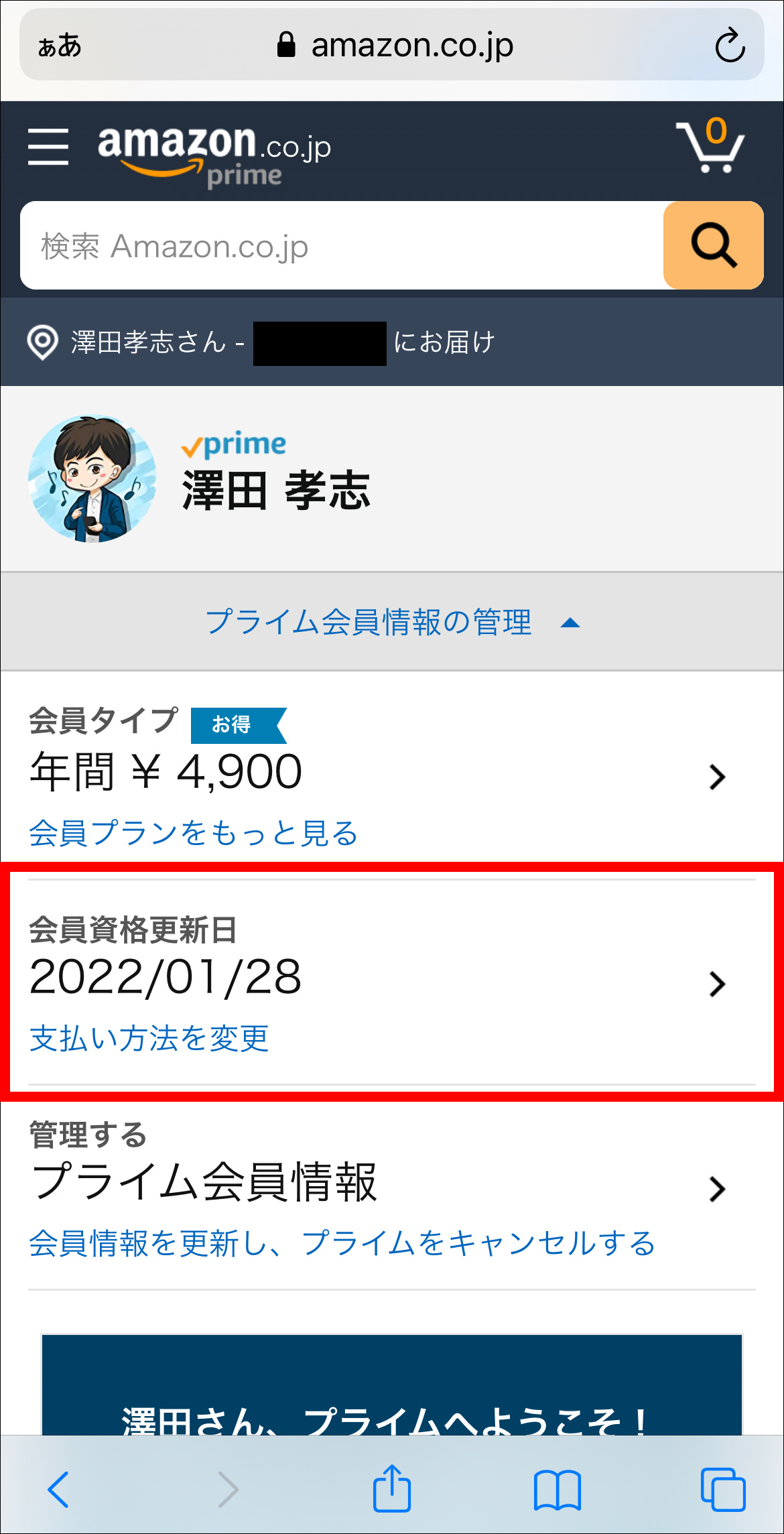The height and width of the screenshot is (1534, 784).
Task: Tap 会員情報を更新し、プライムをキャンセルする link
Action: (x=342, y=1244)
